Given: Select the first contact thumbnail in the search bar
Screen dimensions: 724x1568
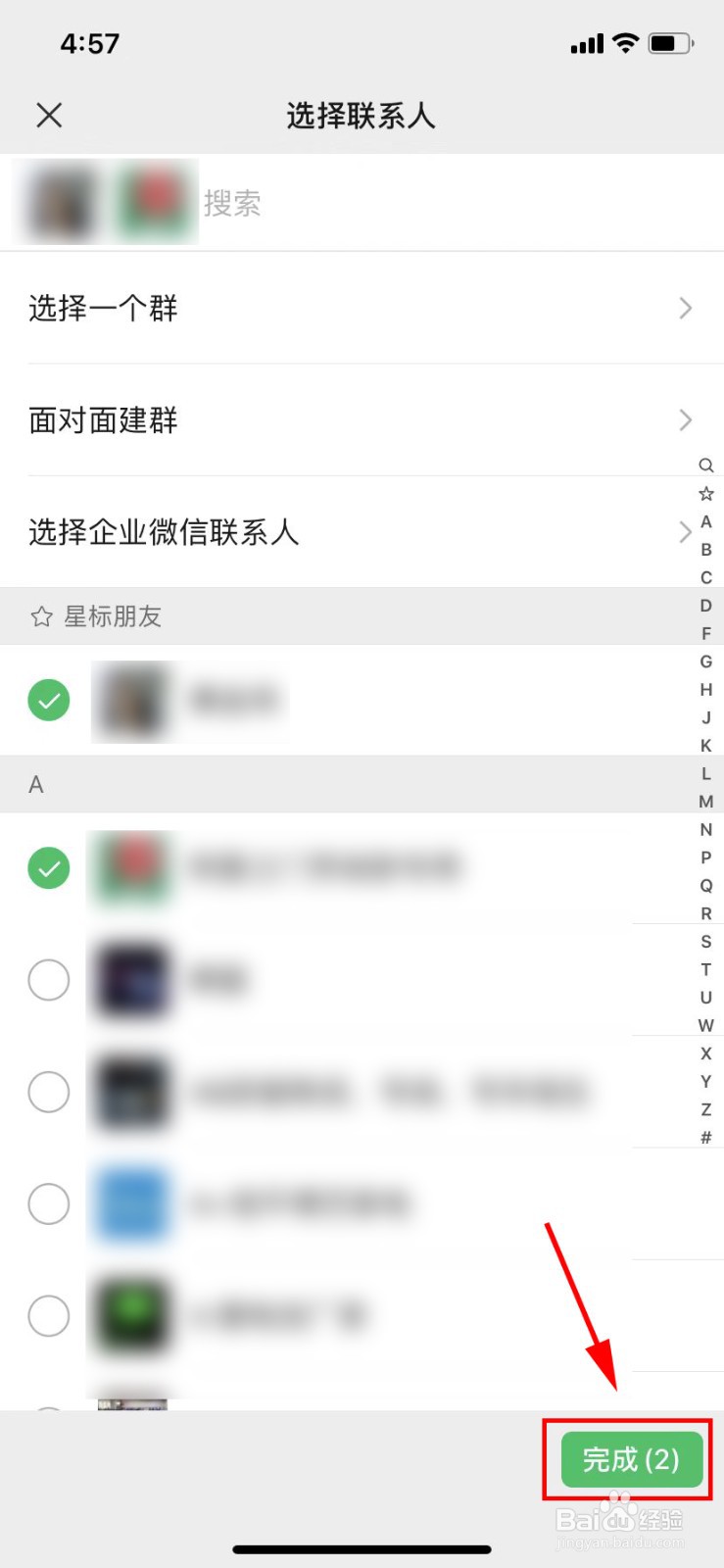Looking at the screenshot, I should (x=59, y=202).
